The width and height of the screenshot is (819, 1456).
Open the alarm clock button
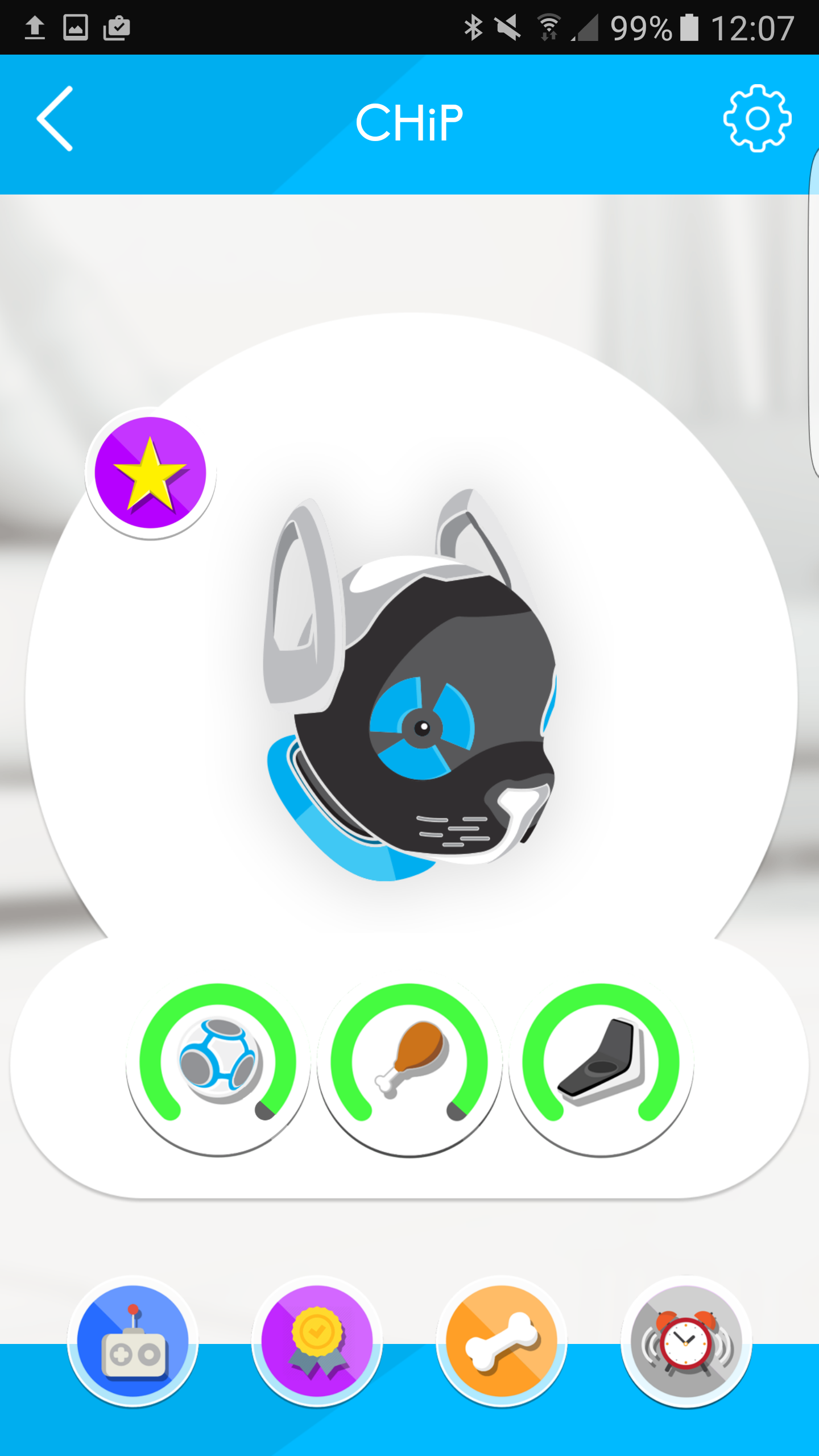686,1341
